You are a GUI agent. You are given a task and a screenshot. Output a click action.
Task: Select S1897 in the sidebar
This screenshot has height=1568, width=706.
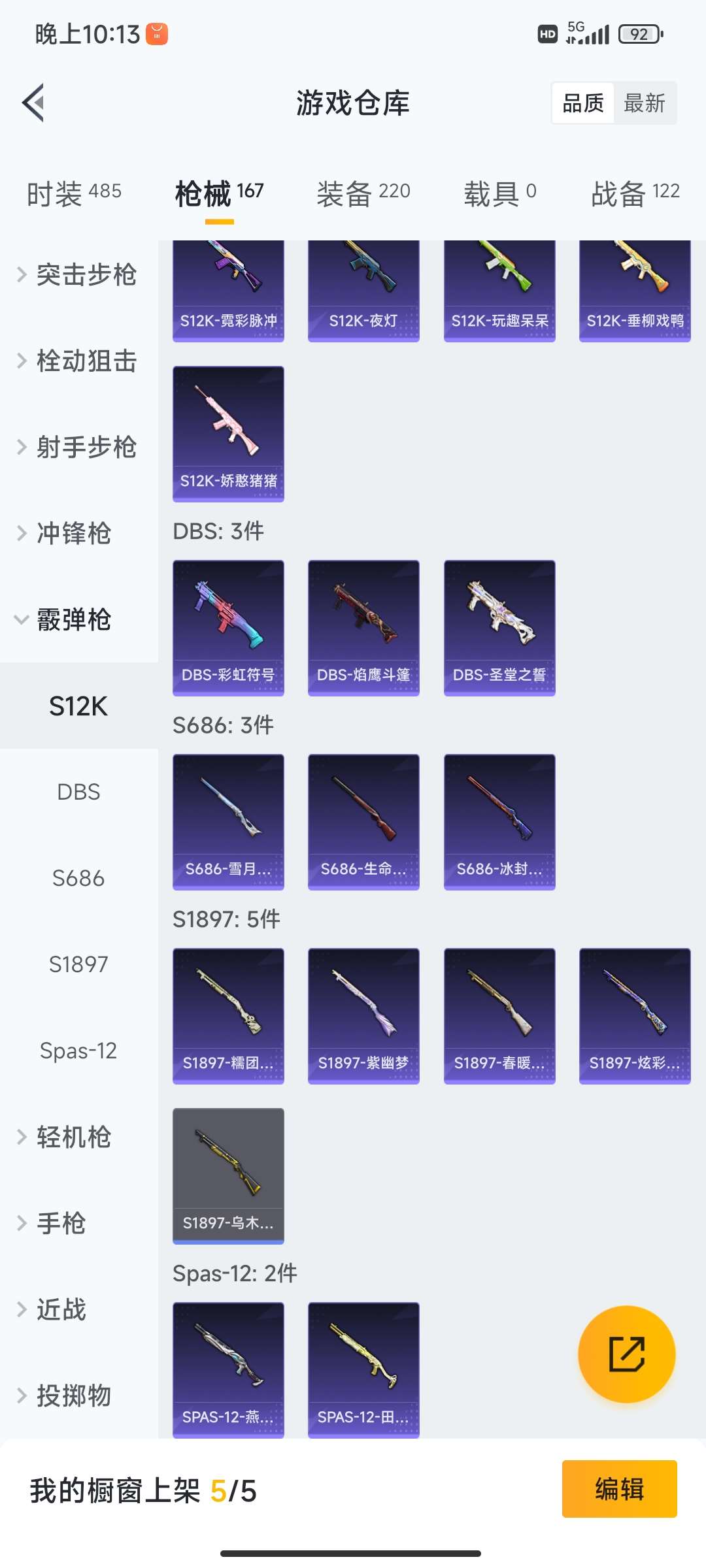click(x=78, y=964)
